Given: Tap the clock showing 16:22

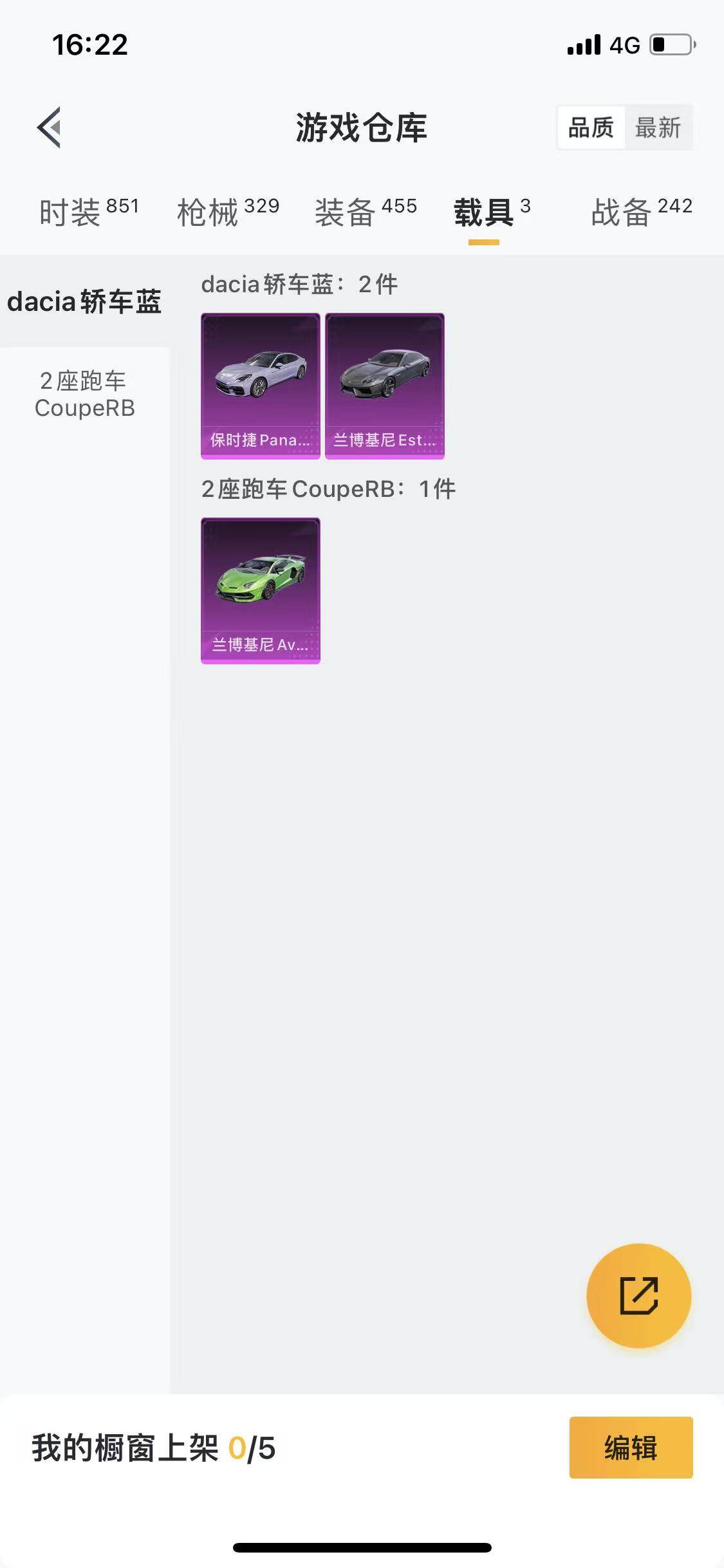Looking at the screenshot, I should point(90,45).
